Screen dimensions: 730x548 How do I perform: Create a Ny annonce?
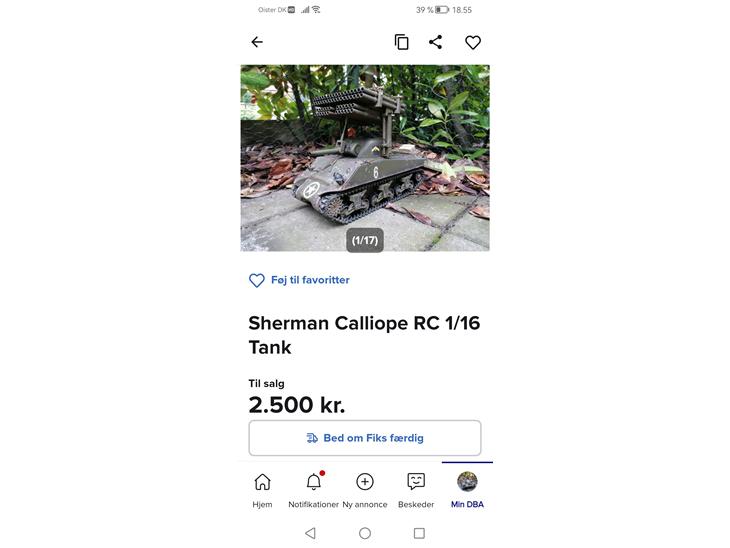[x=365, y=489]
